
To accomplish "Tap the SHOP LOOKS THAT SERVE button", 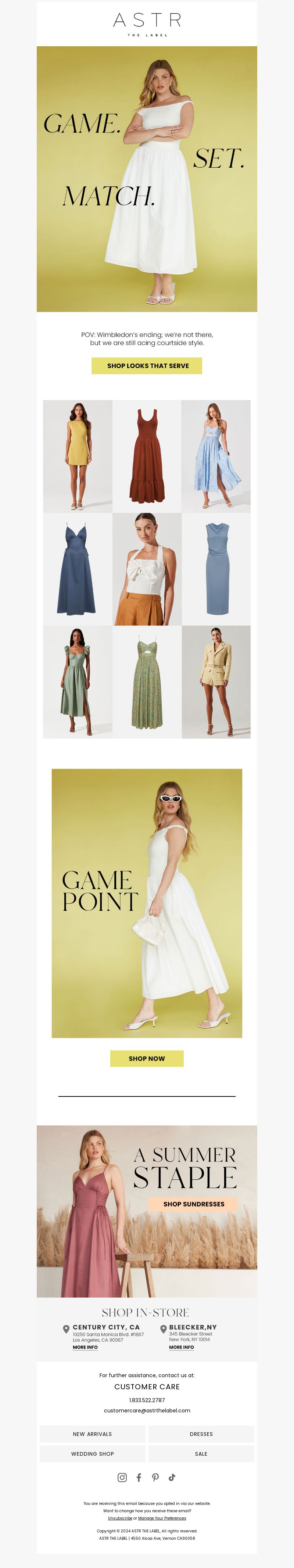I will (x=146, y=366).
